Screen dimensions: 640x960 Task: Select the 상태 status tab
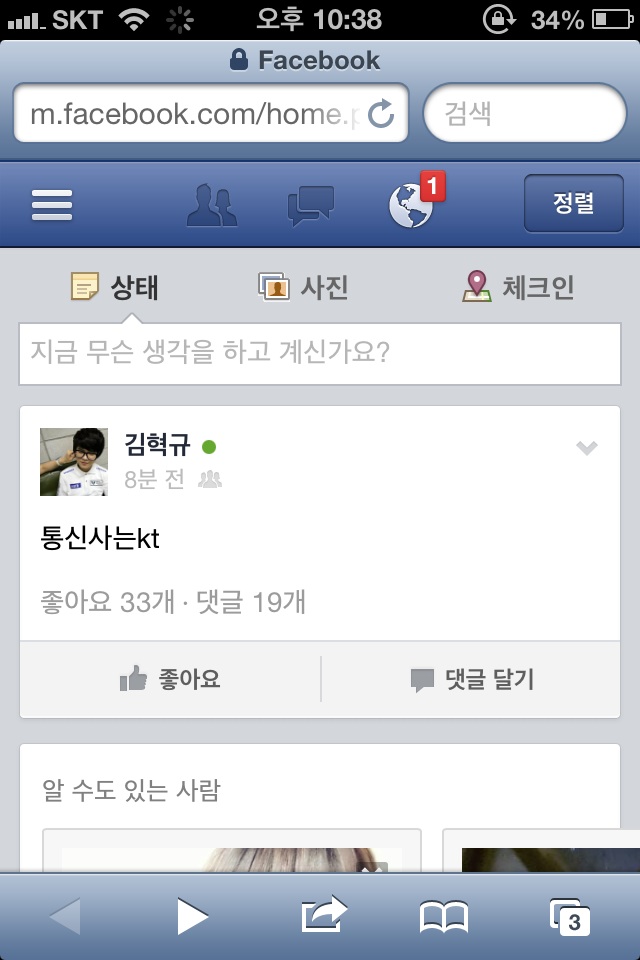pyautogui.click(x=115, y=288)
